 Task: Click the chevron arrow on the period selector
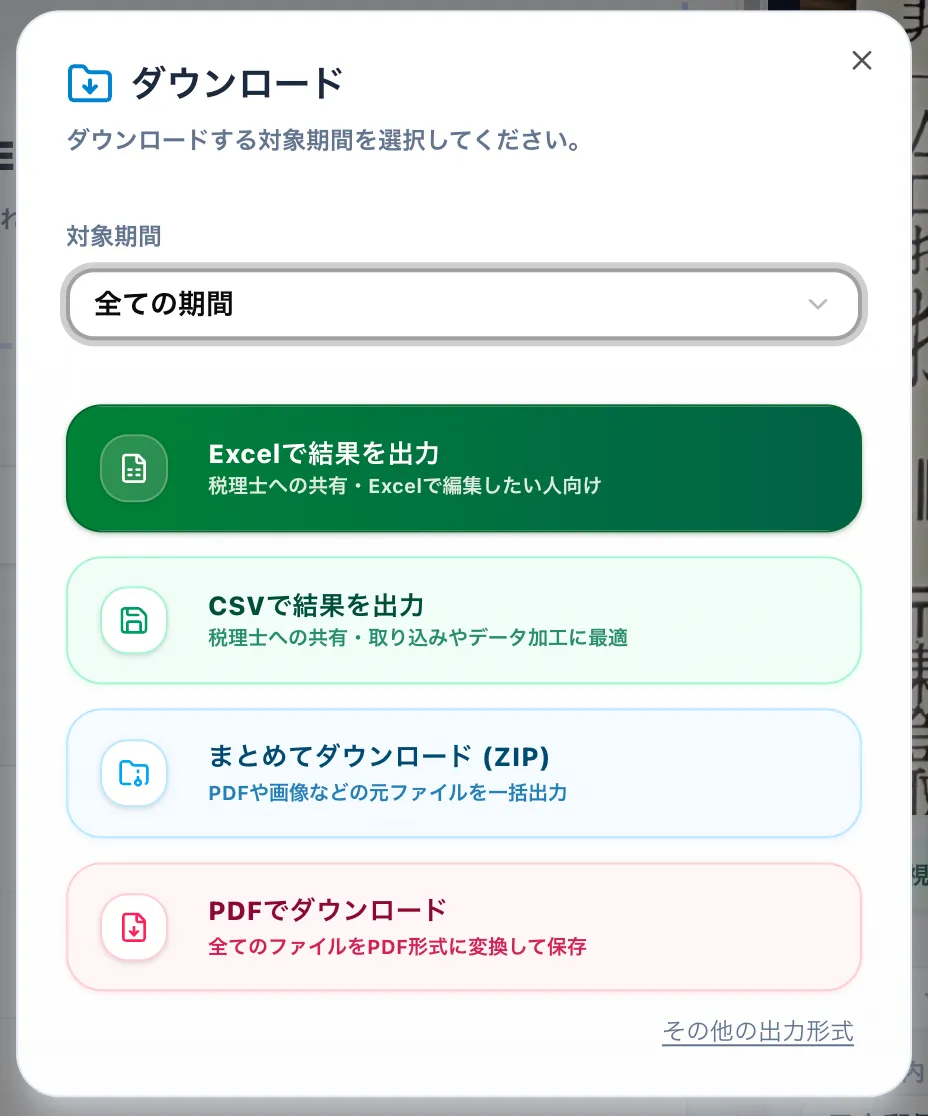click(x=817, y=303)
